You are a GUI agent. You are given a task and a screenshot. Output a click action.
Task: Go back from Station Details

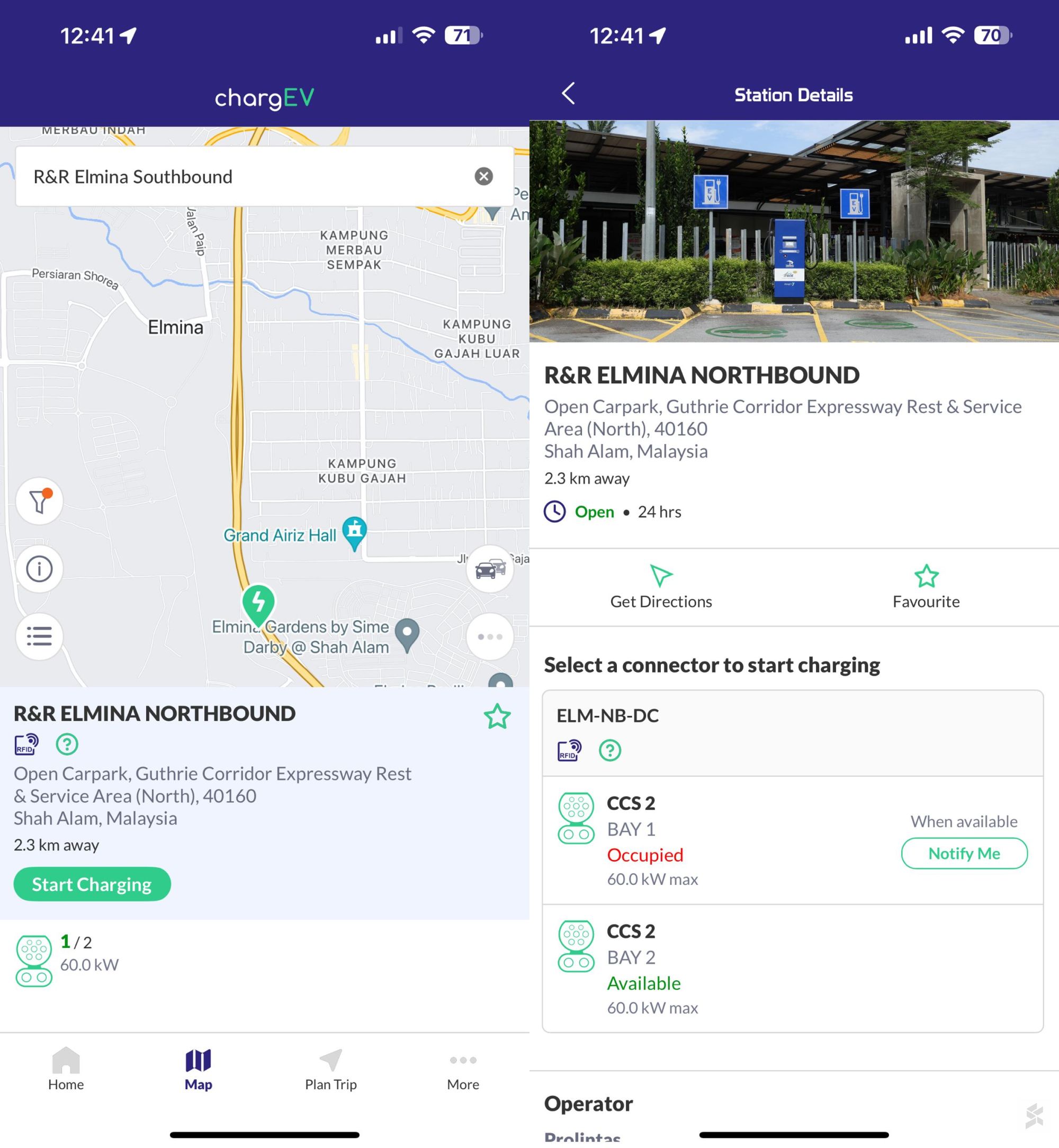[569, 93]
